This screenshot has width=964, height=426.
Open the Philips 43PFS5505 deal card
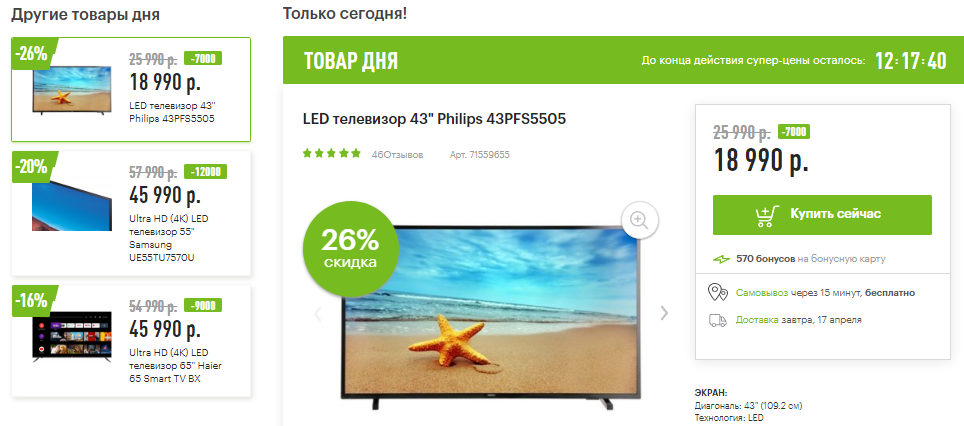click(x=131, y=90)
